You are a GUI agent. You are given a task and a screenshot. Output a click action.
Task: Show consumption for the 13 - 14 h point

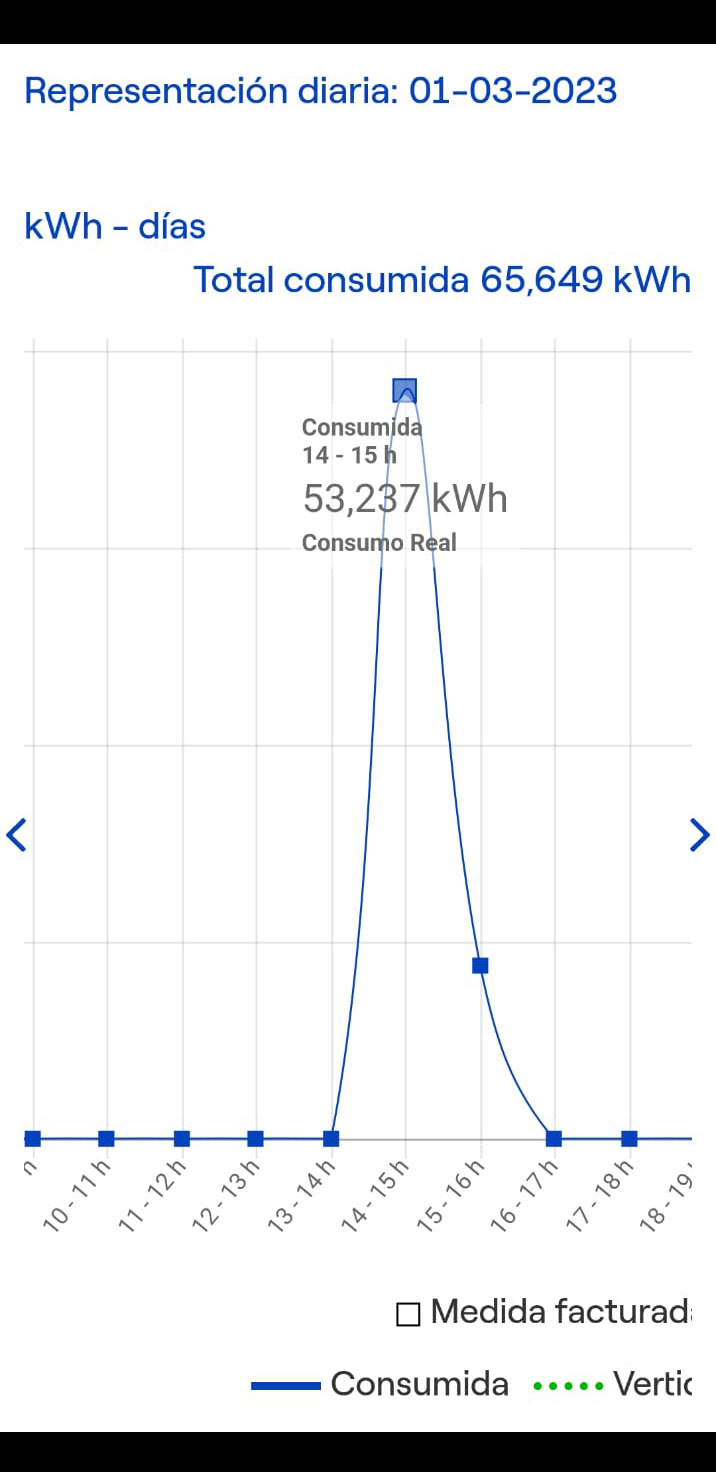(331, 1138)
